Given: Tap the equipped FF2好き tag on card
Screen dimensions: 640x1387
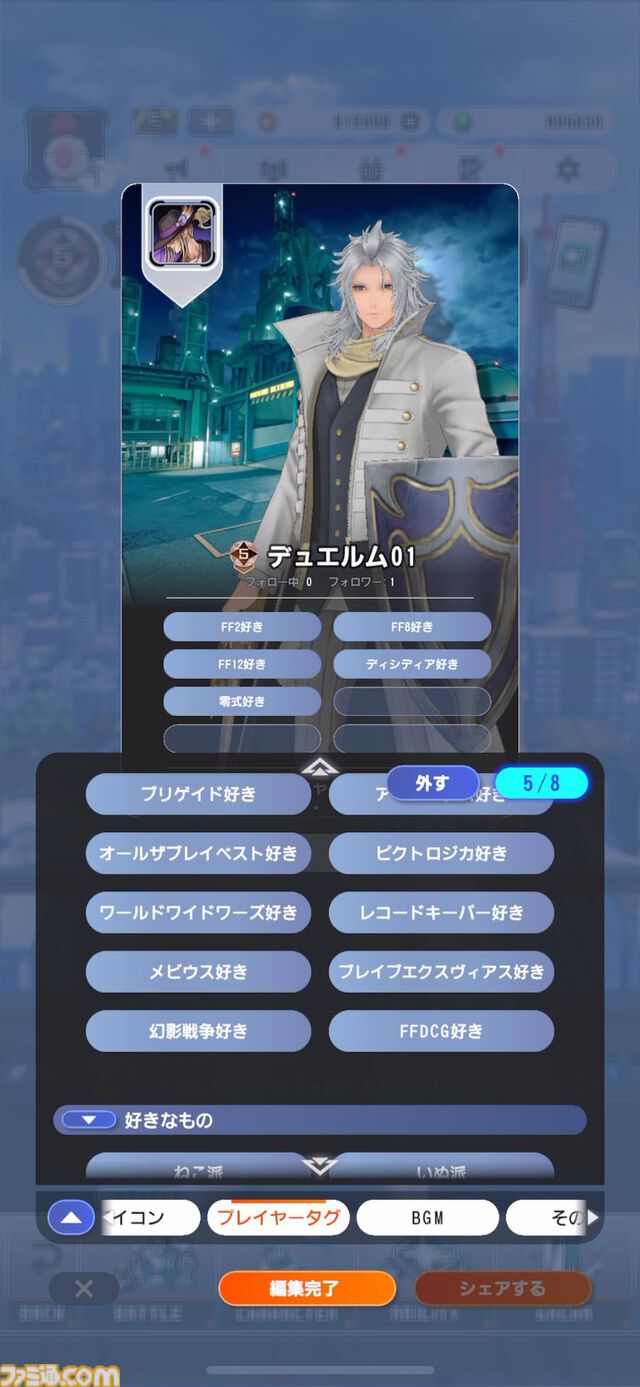Looking at the screenshot, I should click(241, 627).
